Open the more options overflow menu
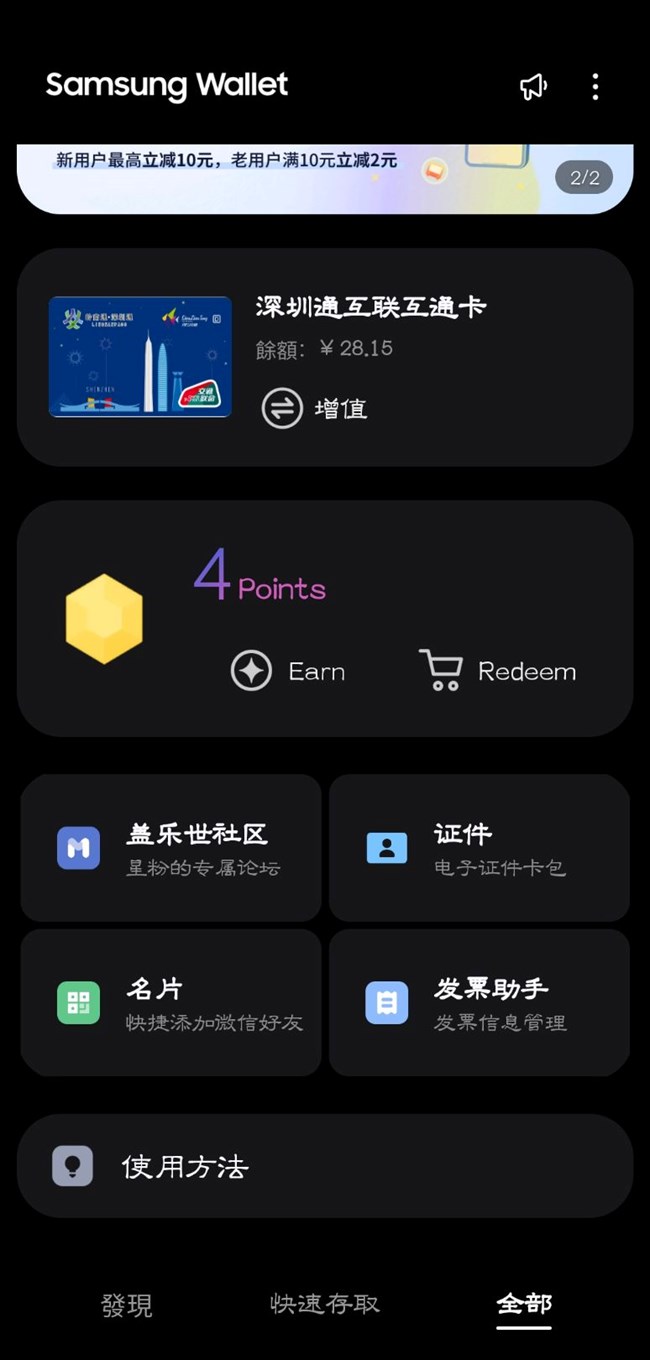The height and width of the screenshot is (1360, 650). pyautogui.click(x=595, y=87)
